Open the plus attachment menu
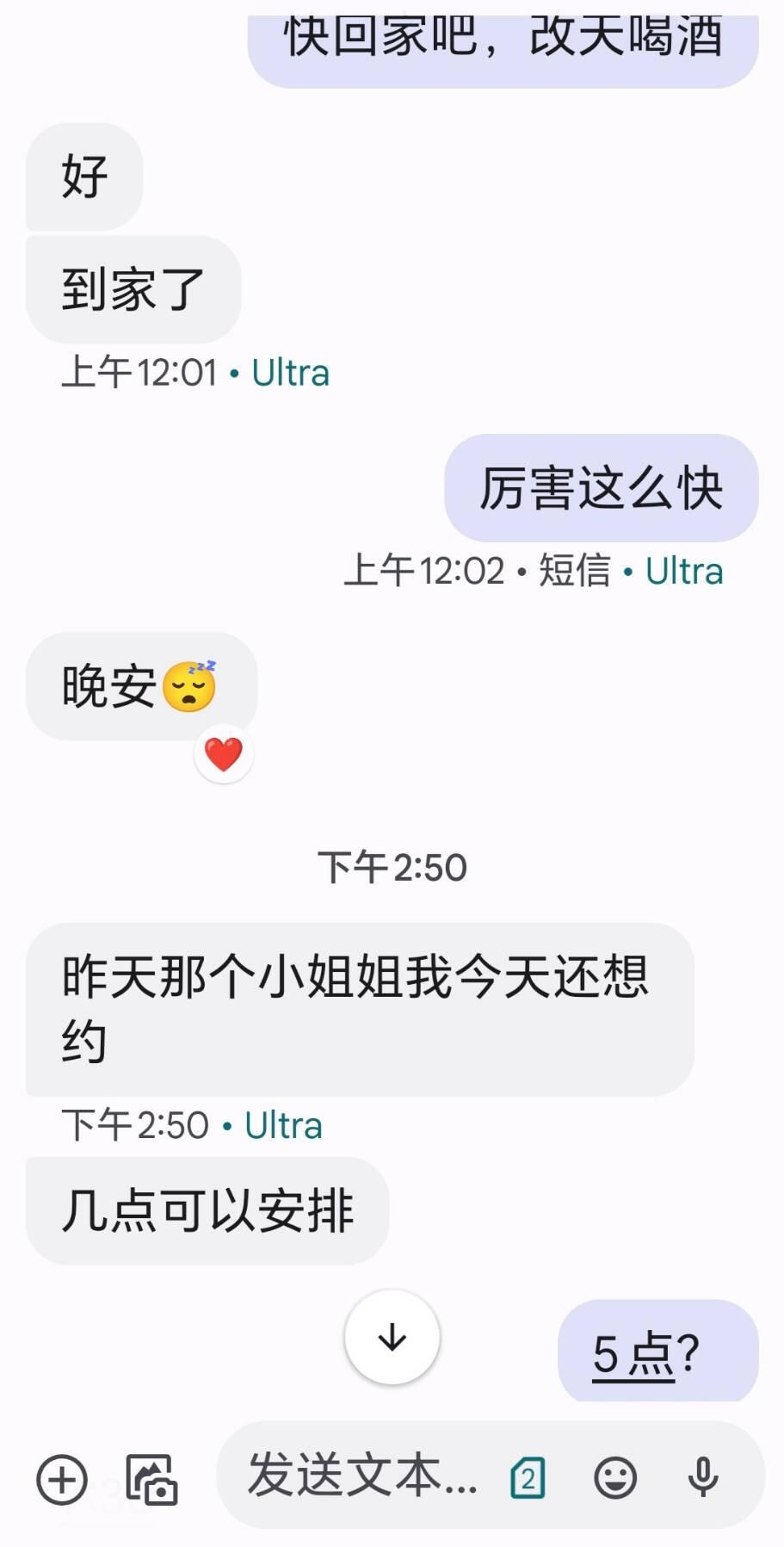784x1547 pixels. tap(62, 1479)
